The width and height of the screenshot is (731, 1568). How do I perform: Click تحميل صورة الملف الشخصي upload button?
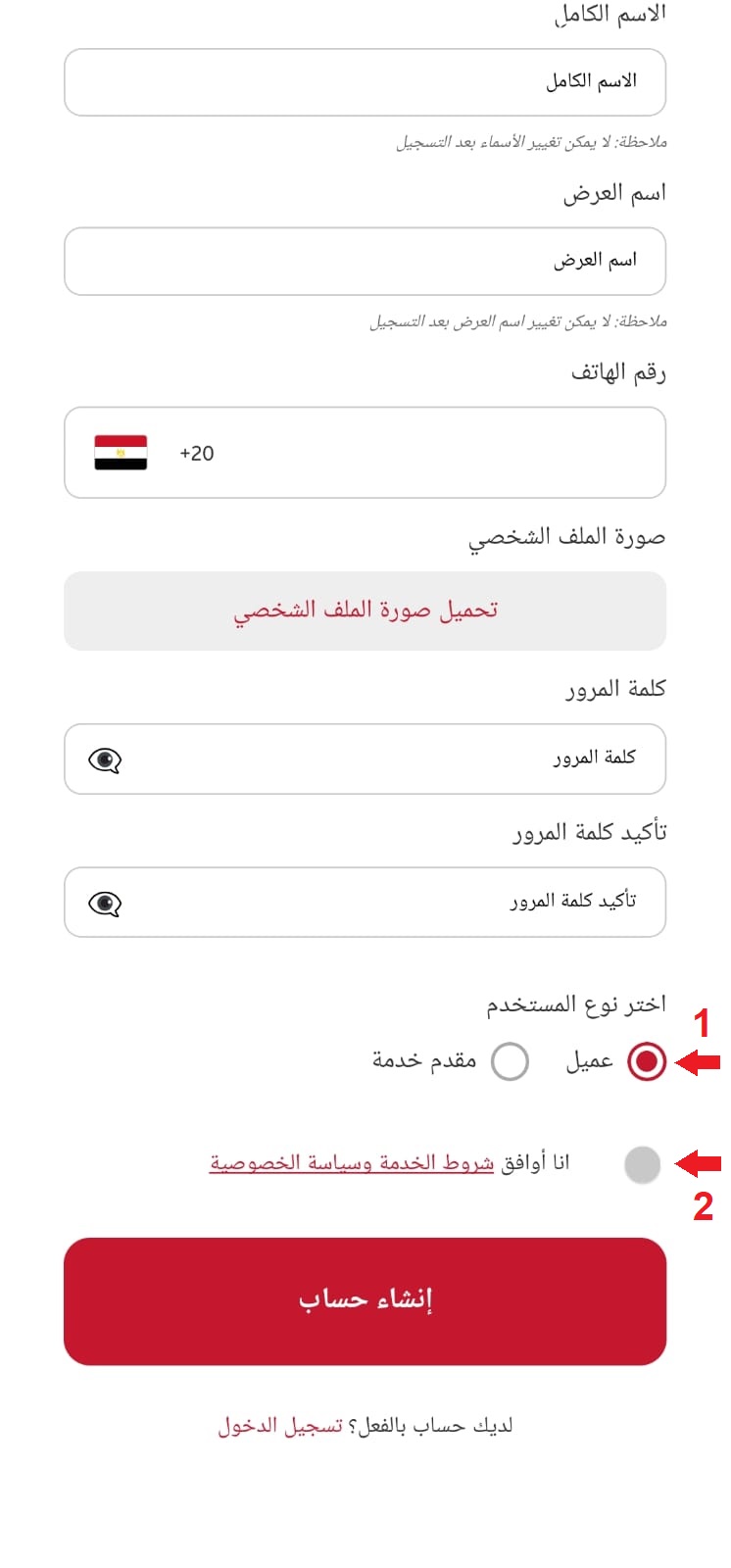click(x=365, y=611)
